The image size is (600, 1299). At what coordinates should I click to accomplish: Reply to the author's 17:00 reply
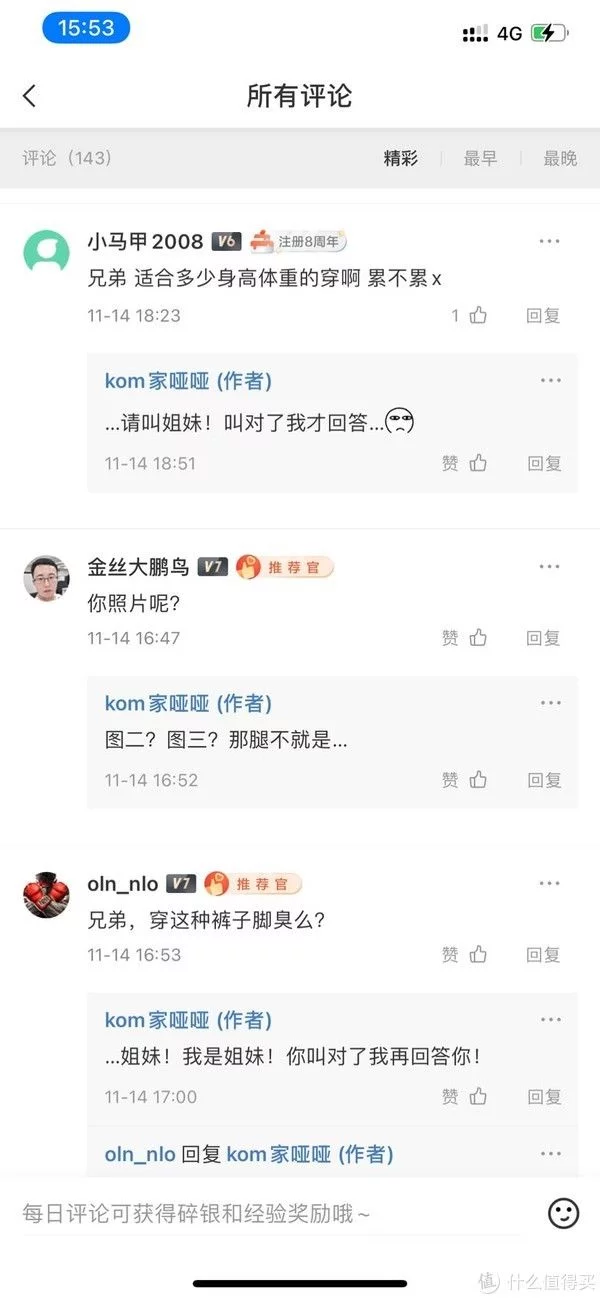544,1096
